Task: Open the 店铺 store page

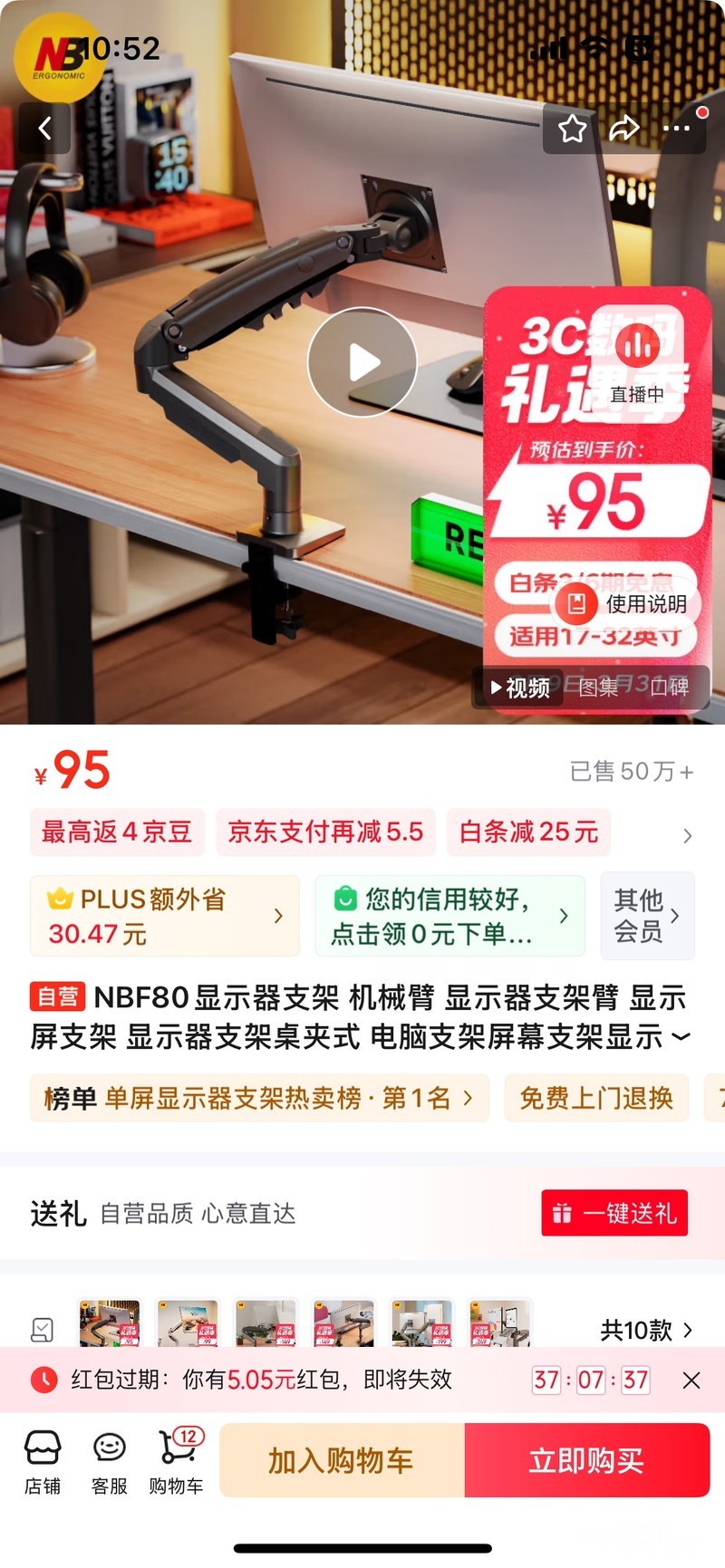Action: pyautogui.click(x=43, y=1461)
